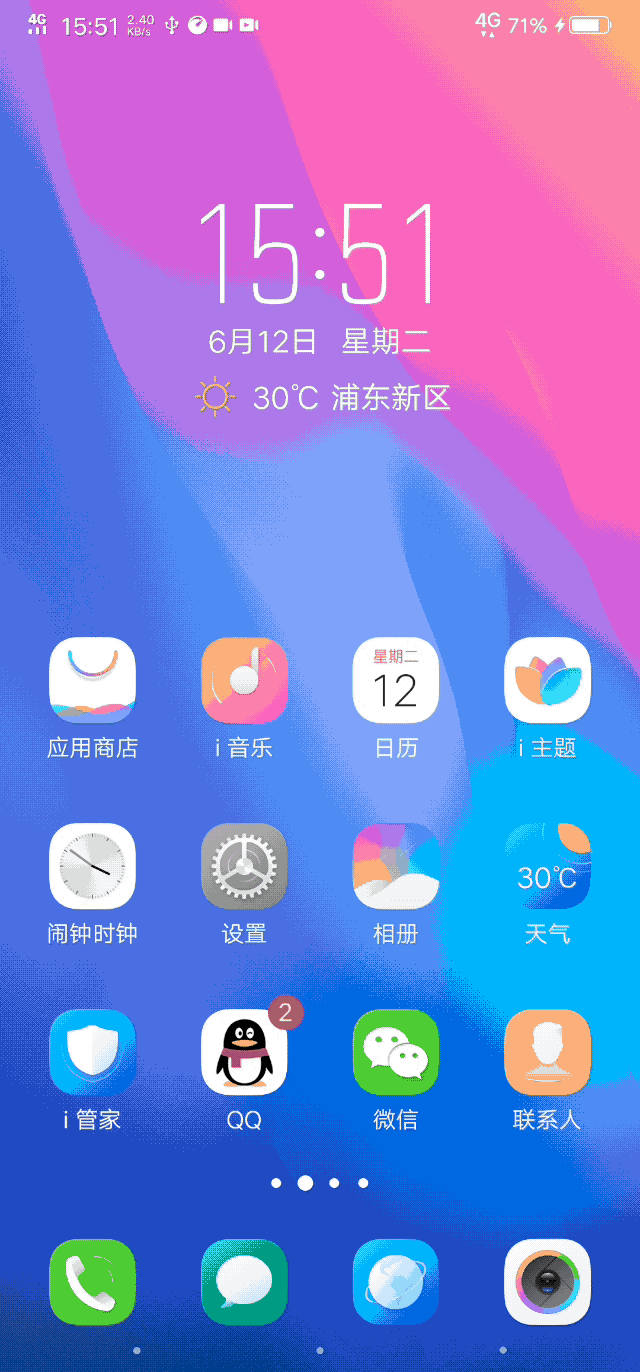Open the messages app in the dock
The image size is (640, 1372).
(244, 1282)
